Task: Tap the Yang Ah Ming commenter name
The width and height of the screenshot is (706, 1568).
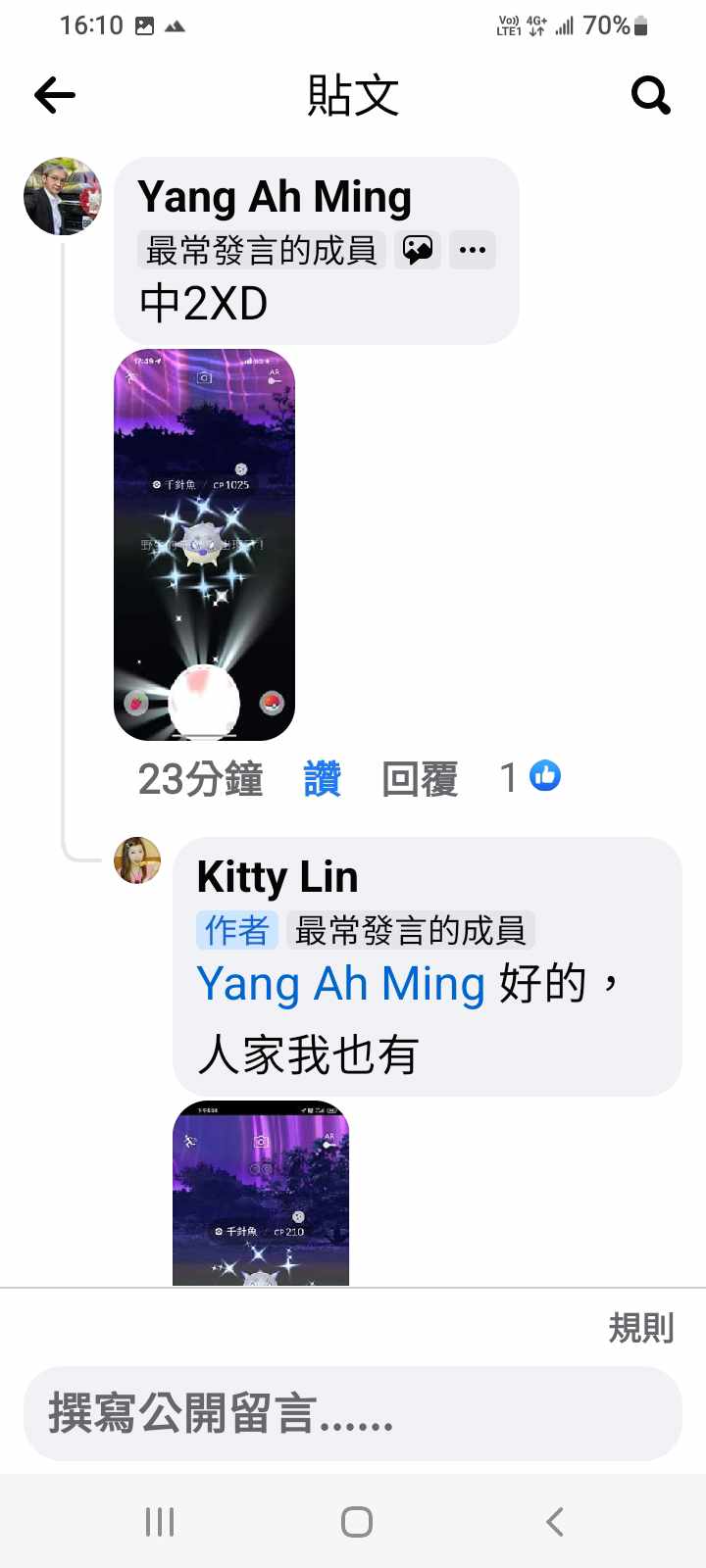Action: click(x=275, y=197)
